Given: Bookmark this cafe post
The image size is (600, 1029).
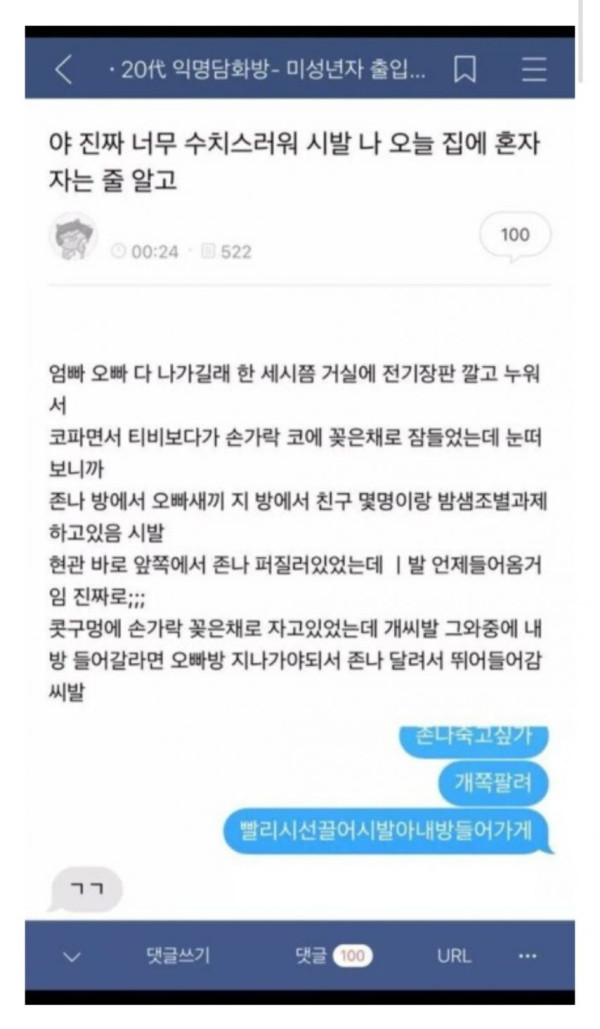Looking at the screenshot, I should (x=465, y=69).
